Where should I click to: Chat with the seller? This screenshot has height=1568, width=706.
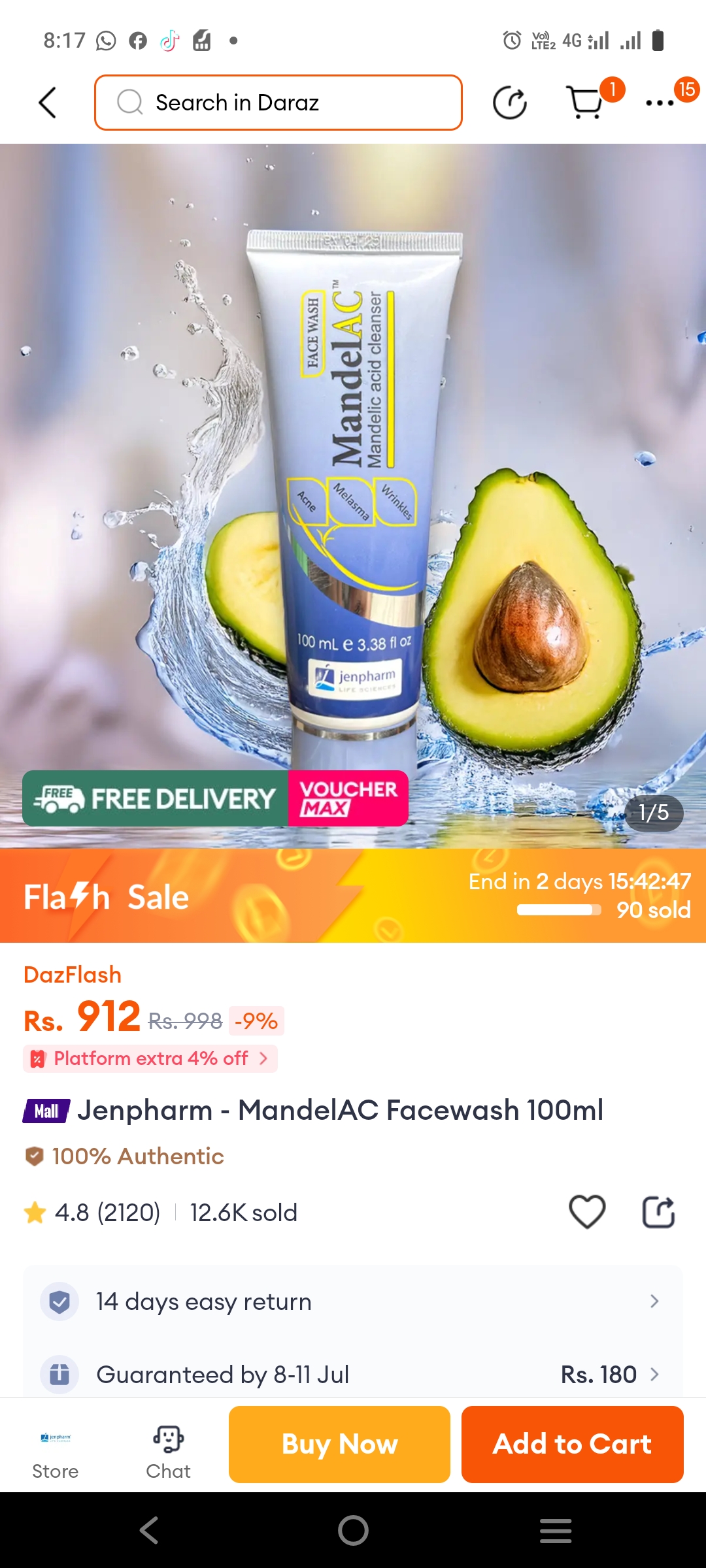(168, 1452)
